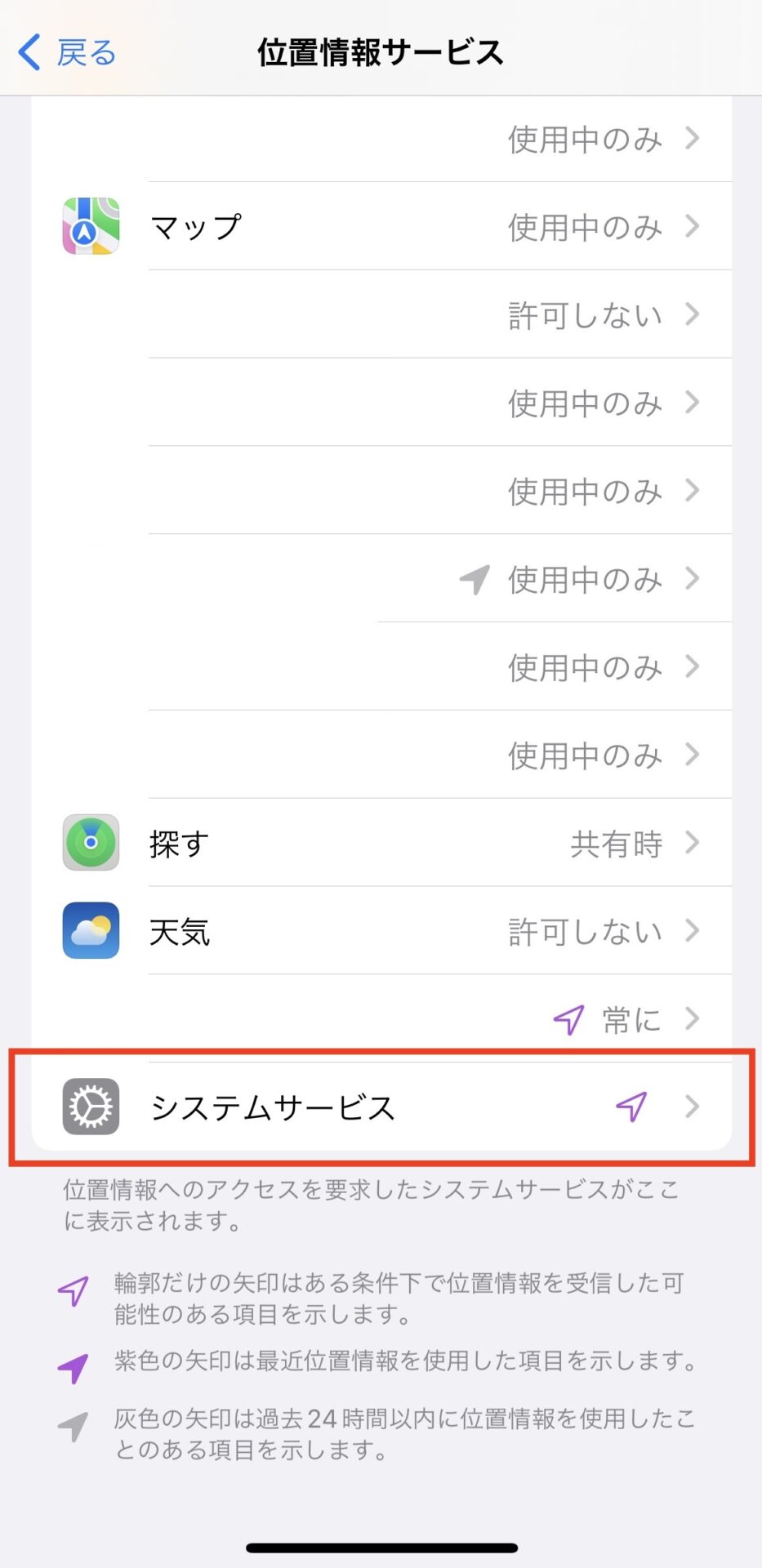Go back with the 戻る button
762x1568 pixels.
click(67, 52)
